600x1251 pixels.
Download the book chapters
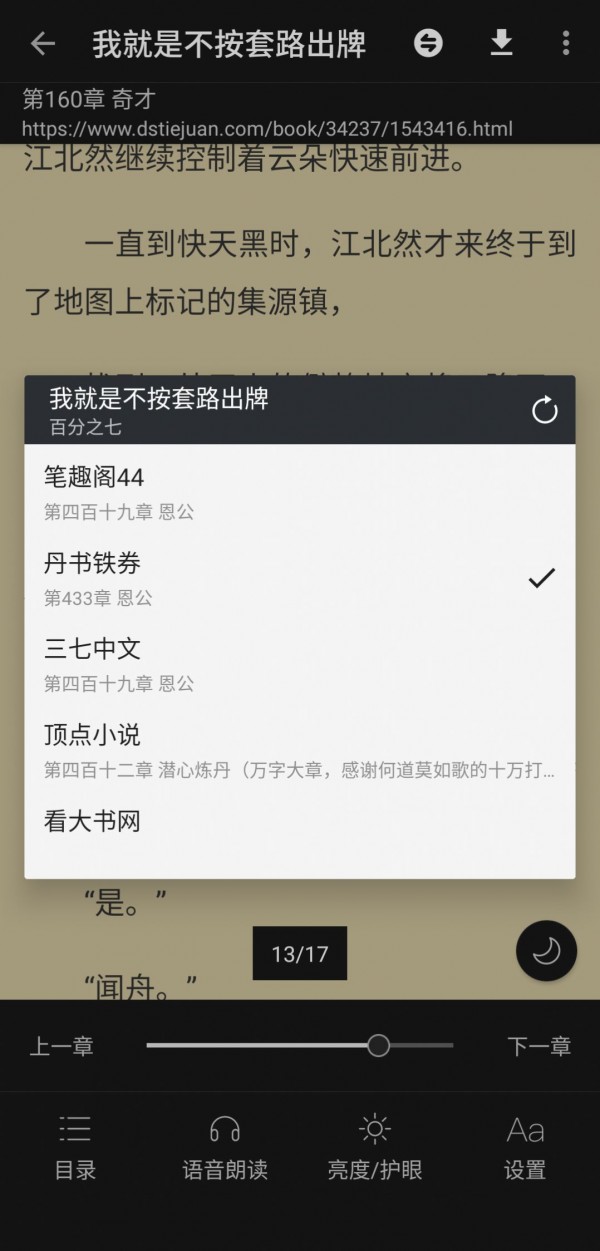tap(501, 43)
